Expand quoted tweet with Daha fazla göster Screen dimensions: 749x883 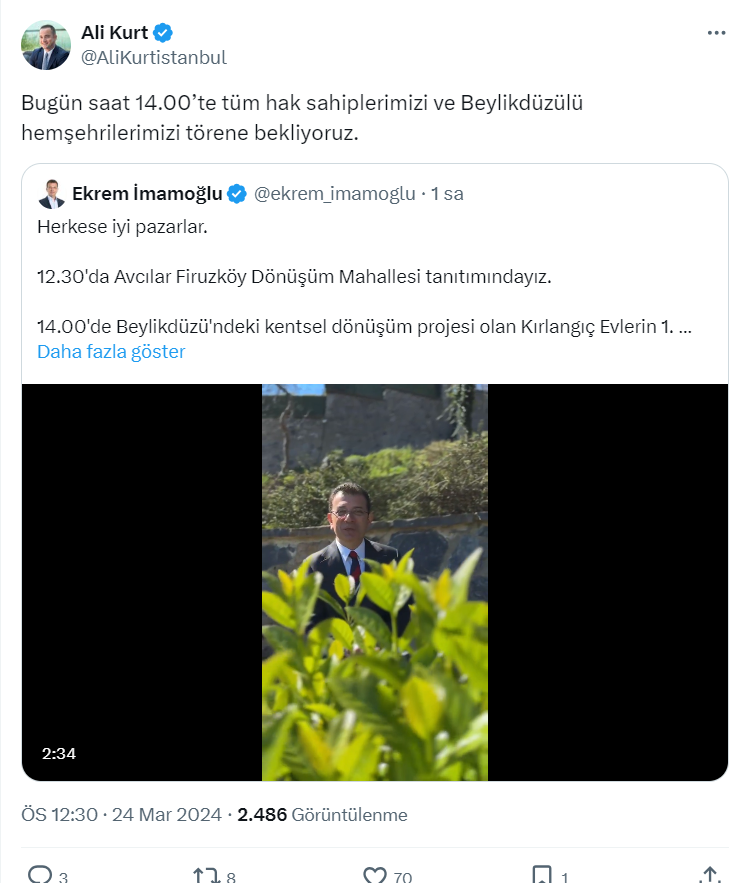(111, 351)
